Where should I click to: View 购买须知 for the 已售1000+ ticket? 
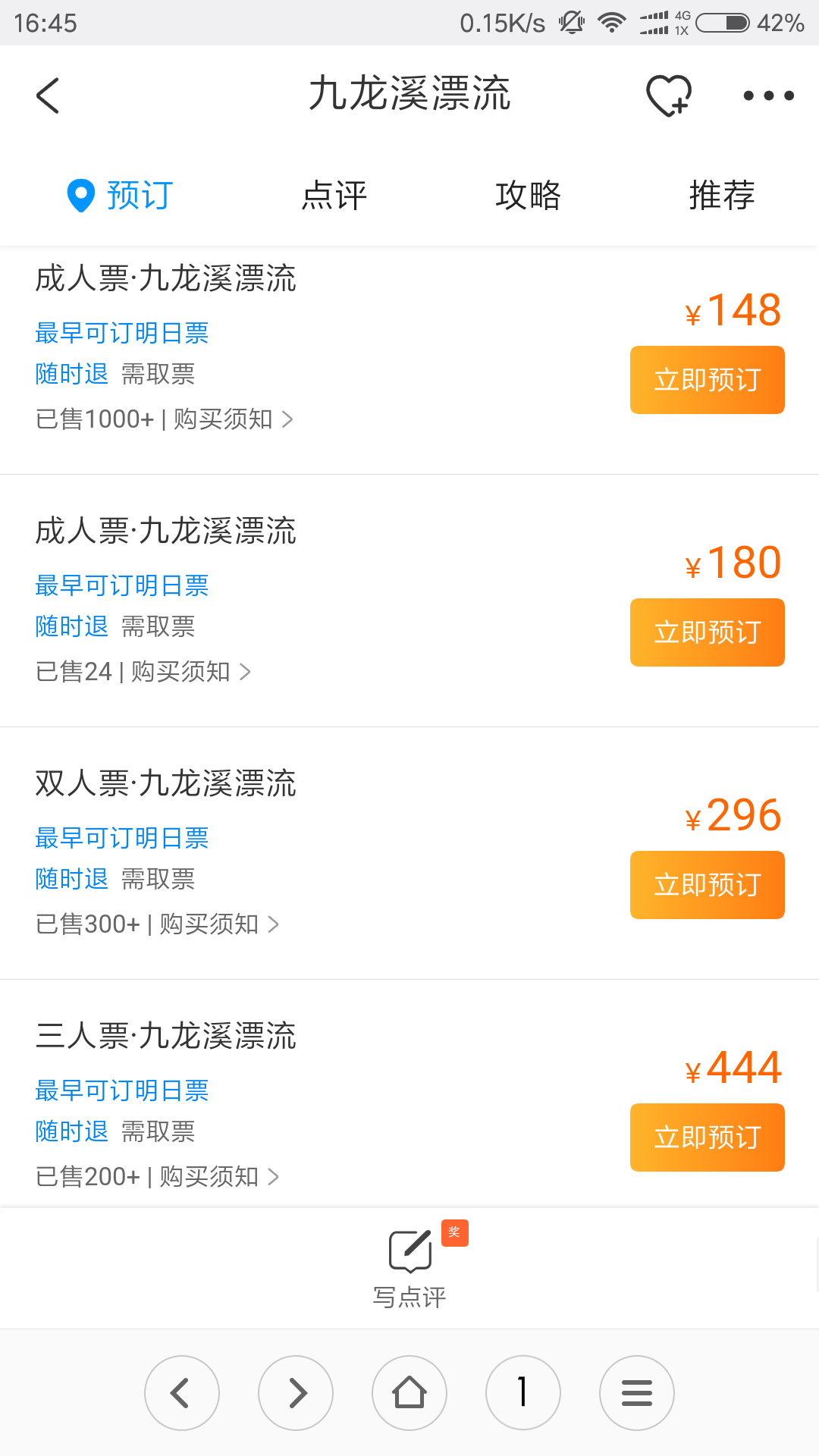231,419
